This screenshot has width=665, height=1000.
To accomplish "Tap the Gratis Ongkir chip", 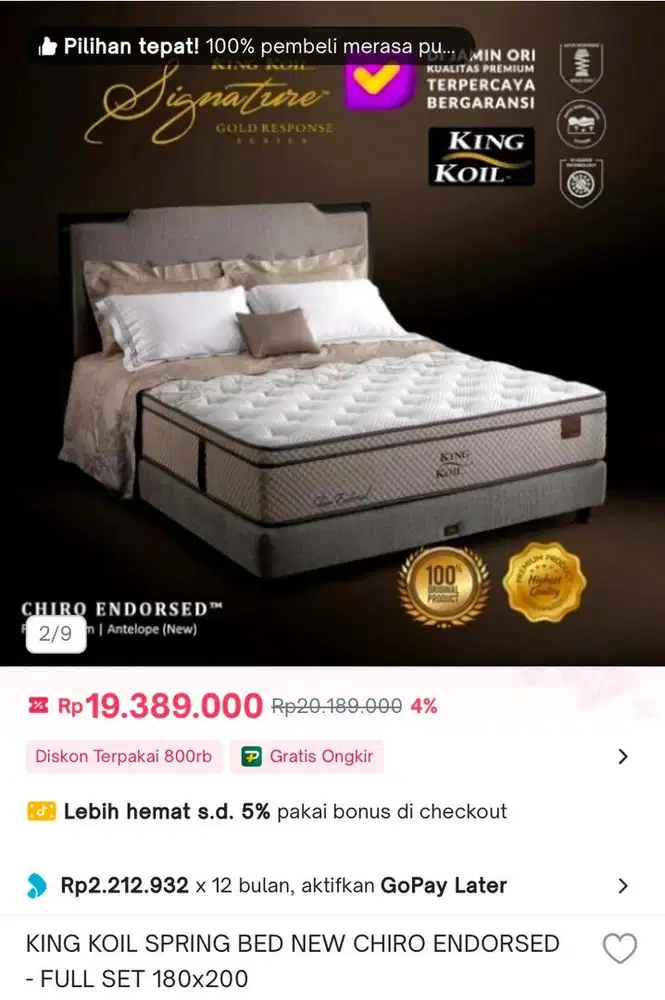I will coord(307,757).
